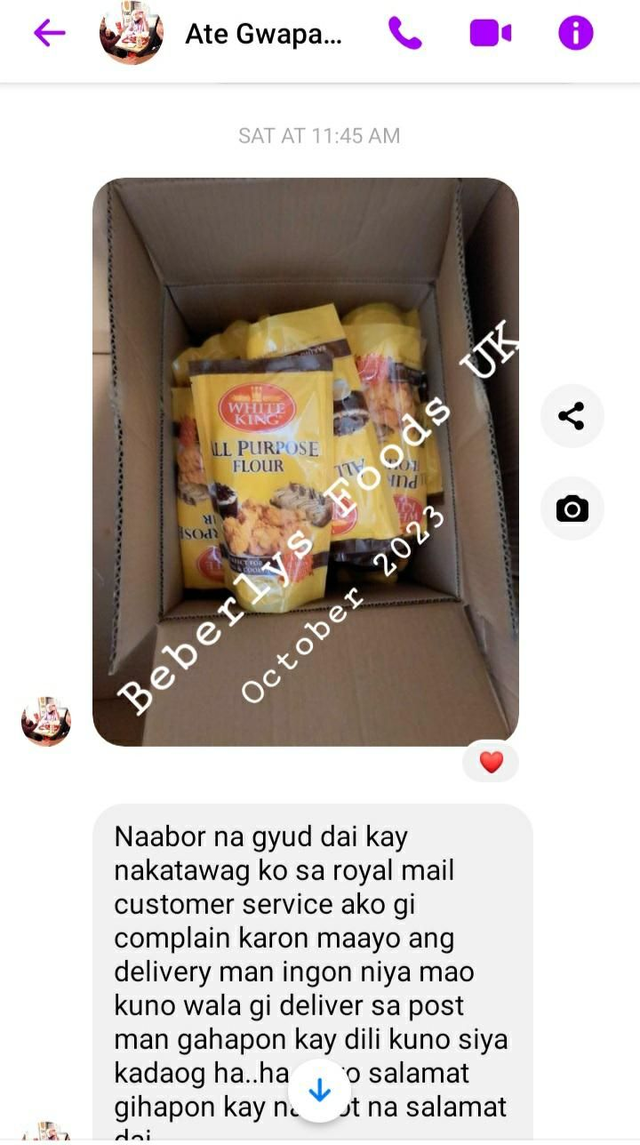
Task: Open the White King flour photo
Action: pyautogui.click(x=305, y=461)
